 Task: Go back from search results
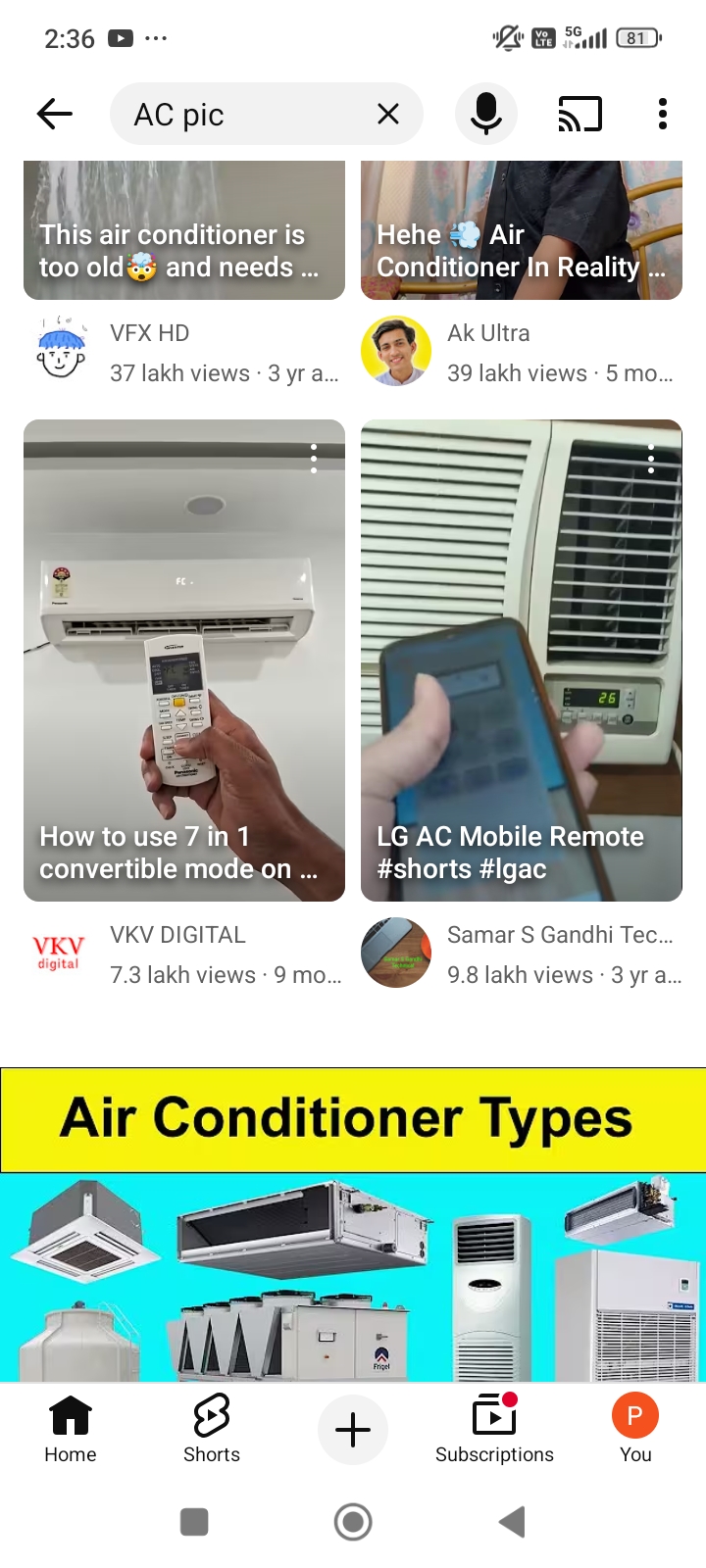click(x=55, y=115)
